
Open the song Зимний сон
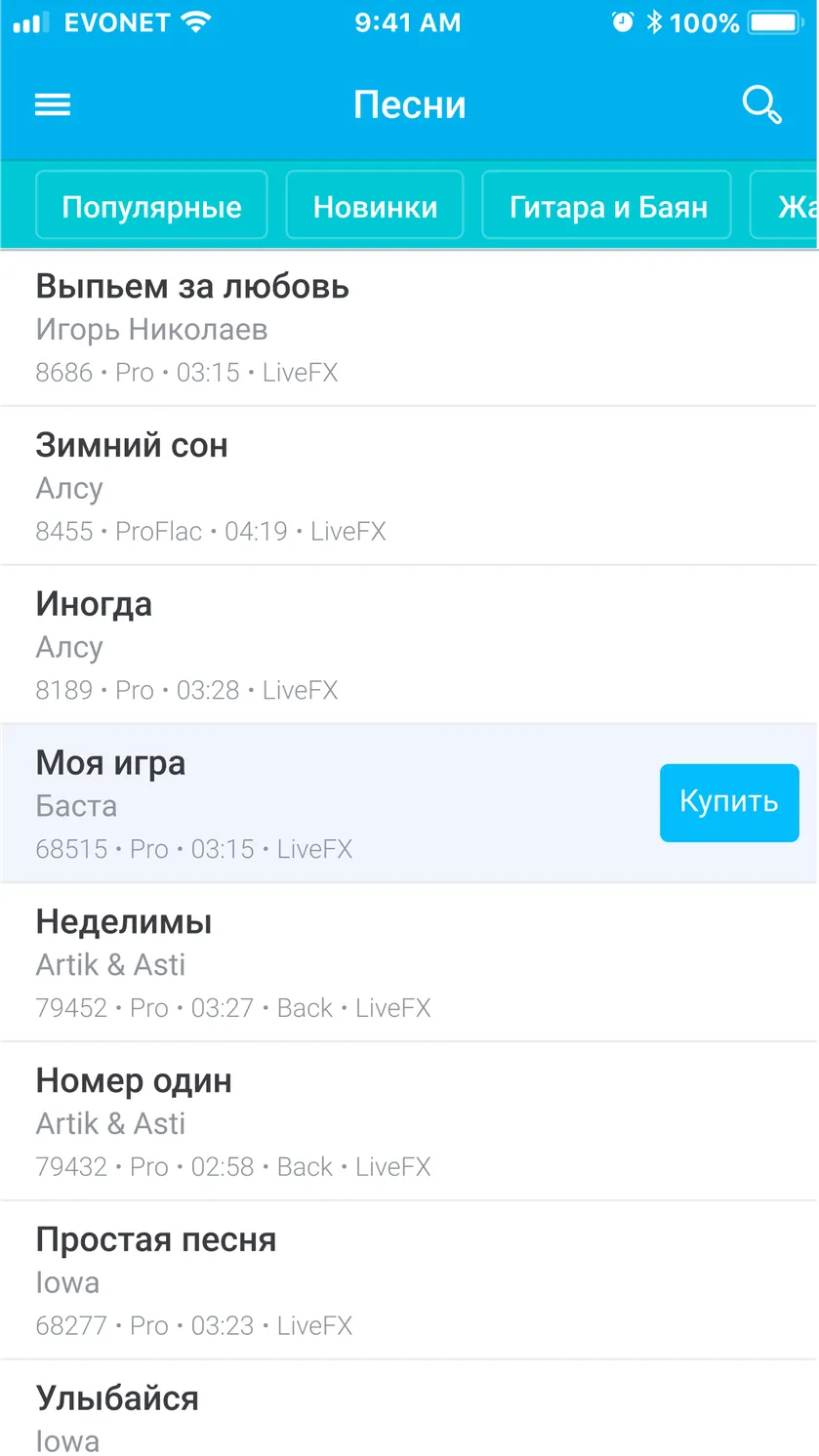point(409,486)
